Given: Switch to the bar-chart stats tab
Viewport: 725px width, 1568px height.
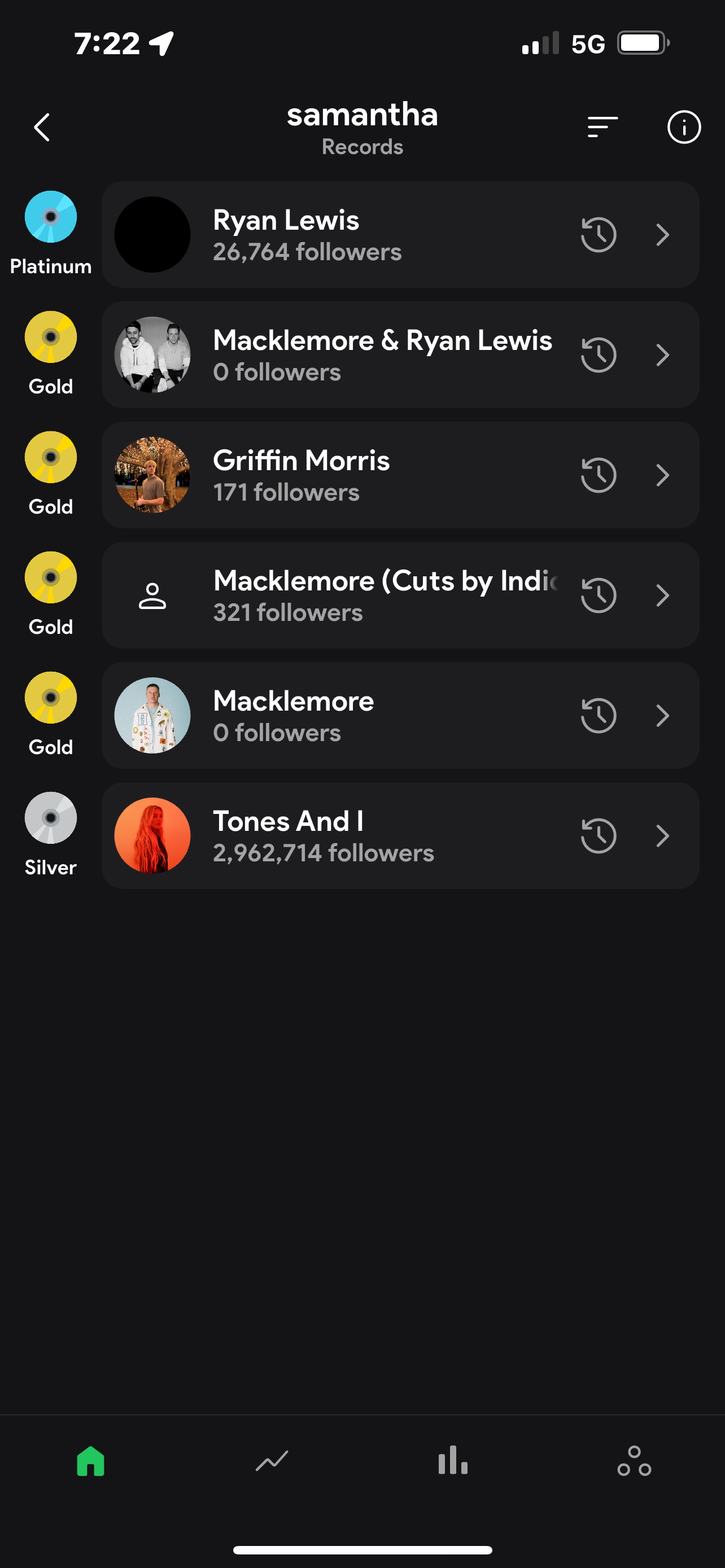Looking at the screenshot, I should (x=453, y=1461).
